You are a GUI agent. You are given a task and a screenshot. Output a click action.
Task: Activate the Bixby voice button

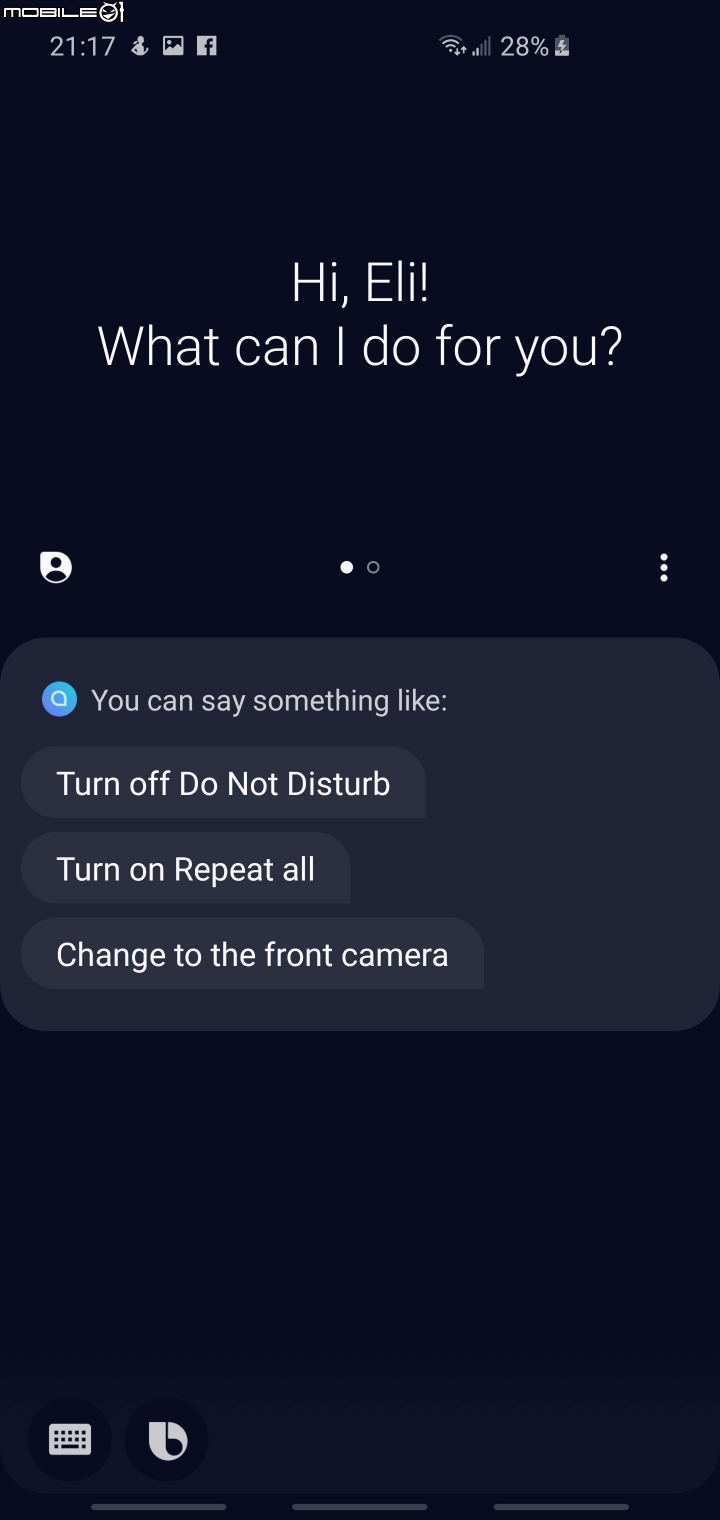tap(167, 1439)
